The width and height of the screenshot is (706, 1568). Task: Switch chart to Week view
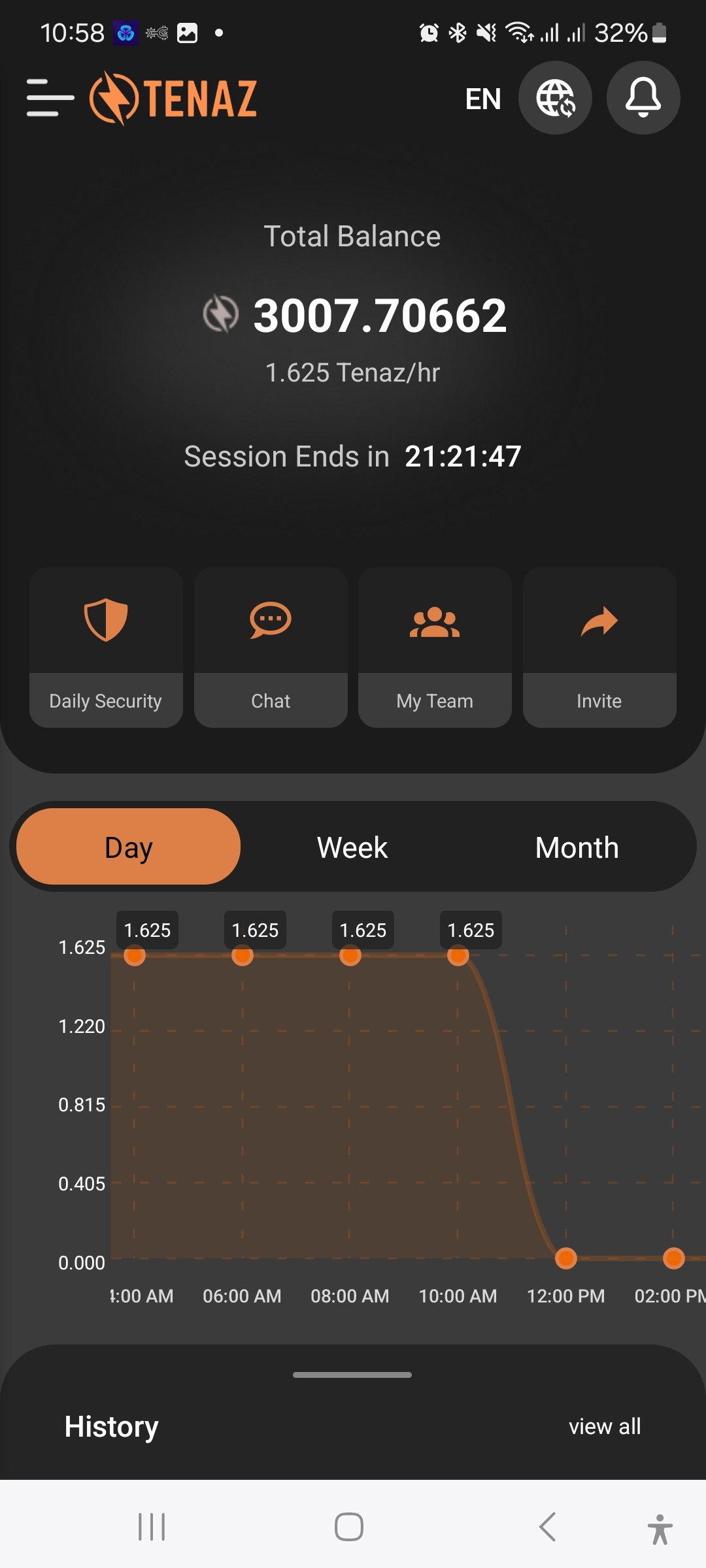[352, 847]
